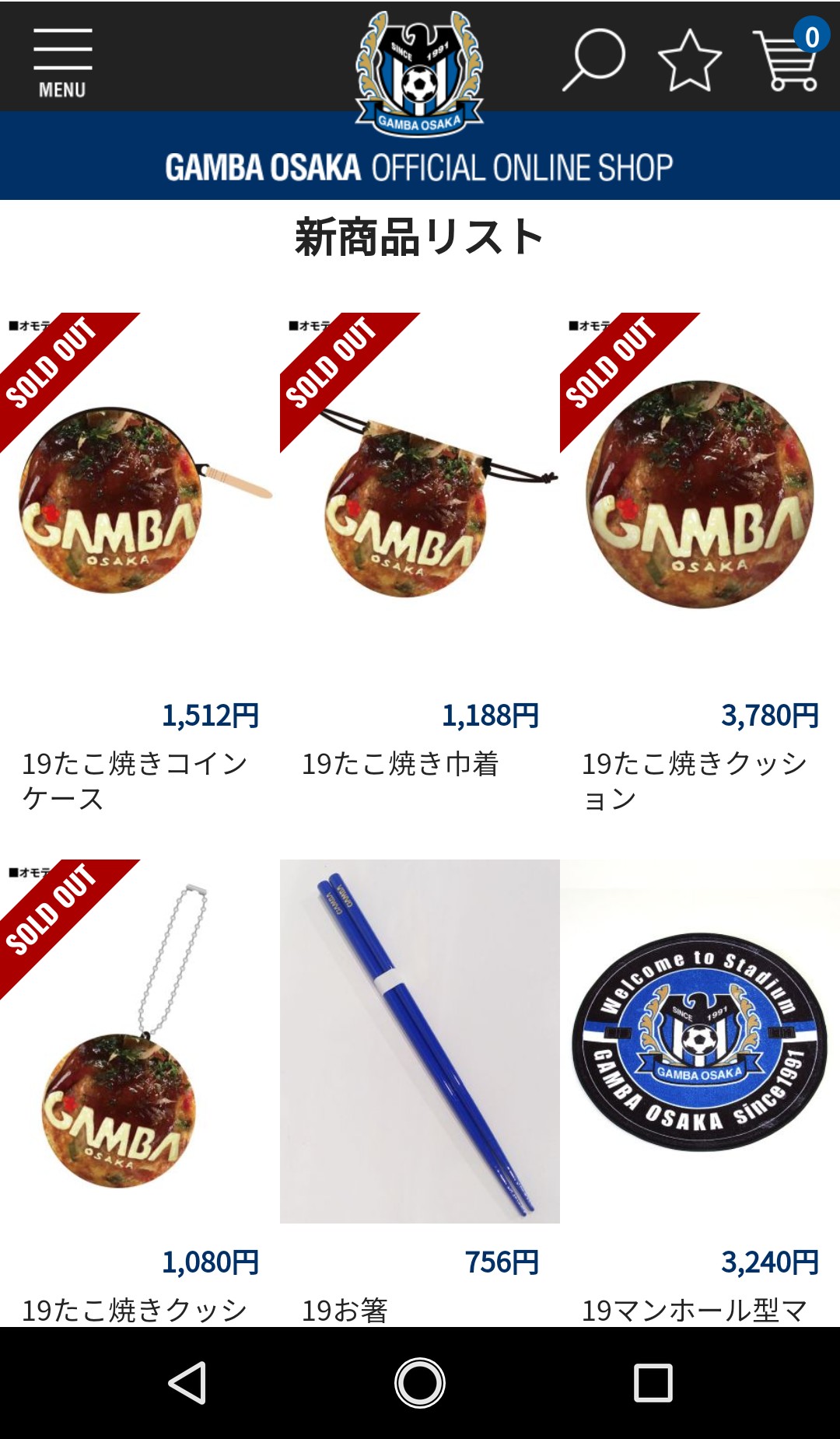Open the MENU drawer
The height and width of the screenshot is (1439, 840).
click(x=62, y=62)
